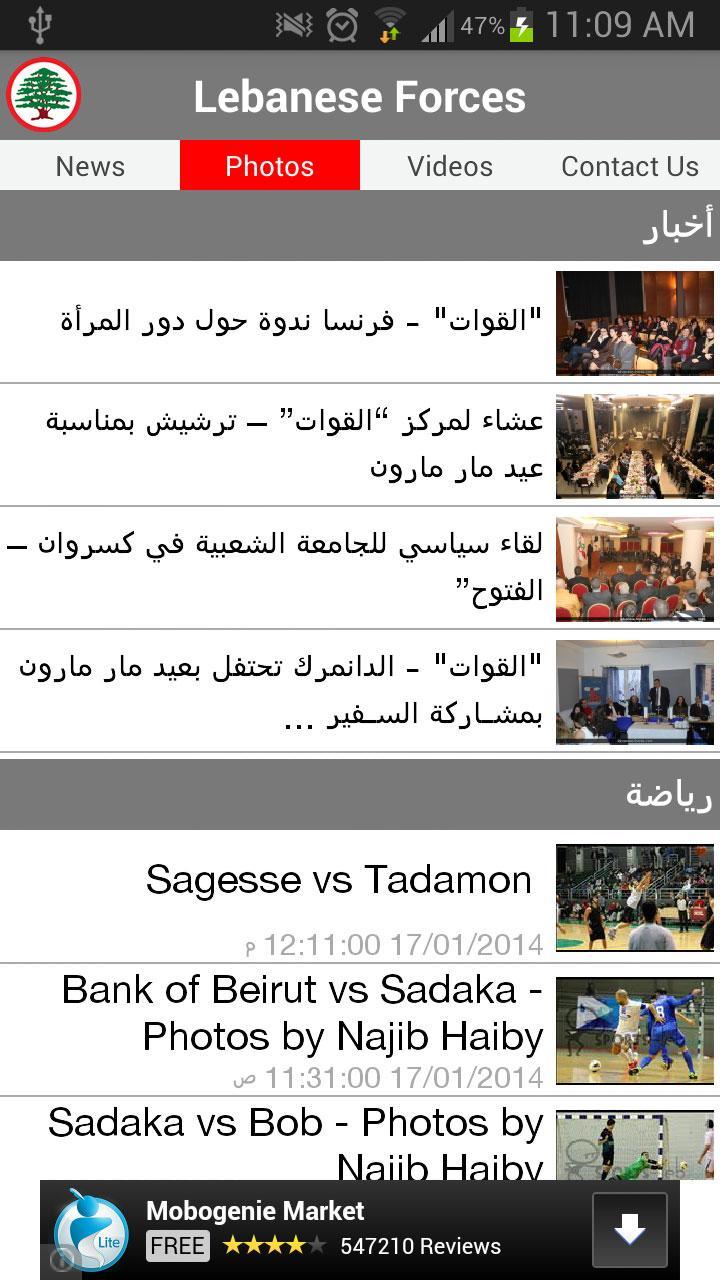This screenshot has height=1280, width=720.
Task: Switch to the News tab
Action: coord(89,166)
